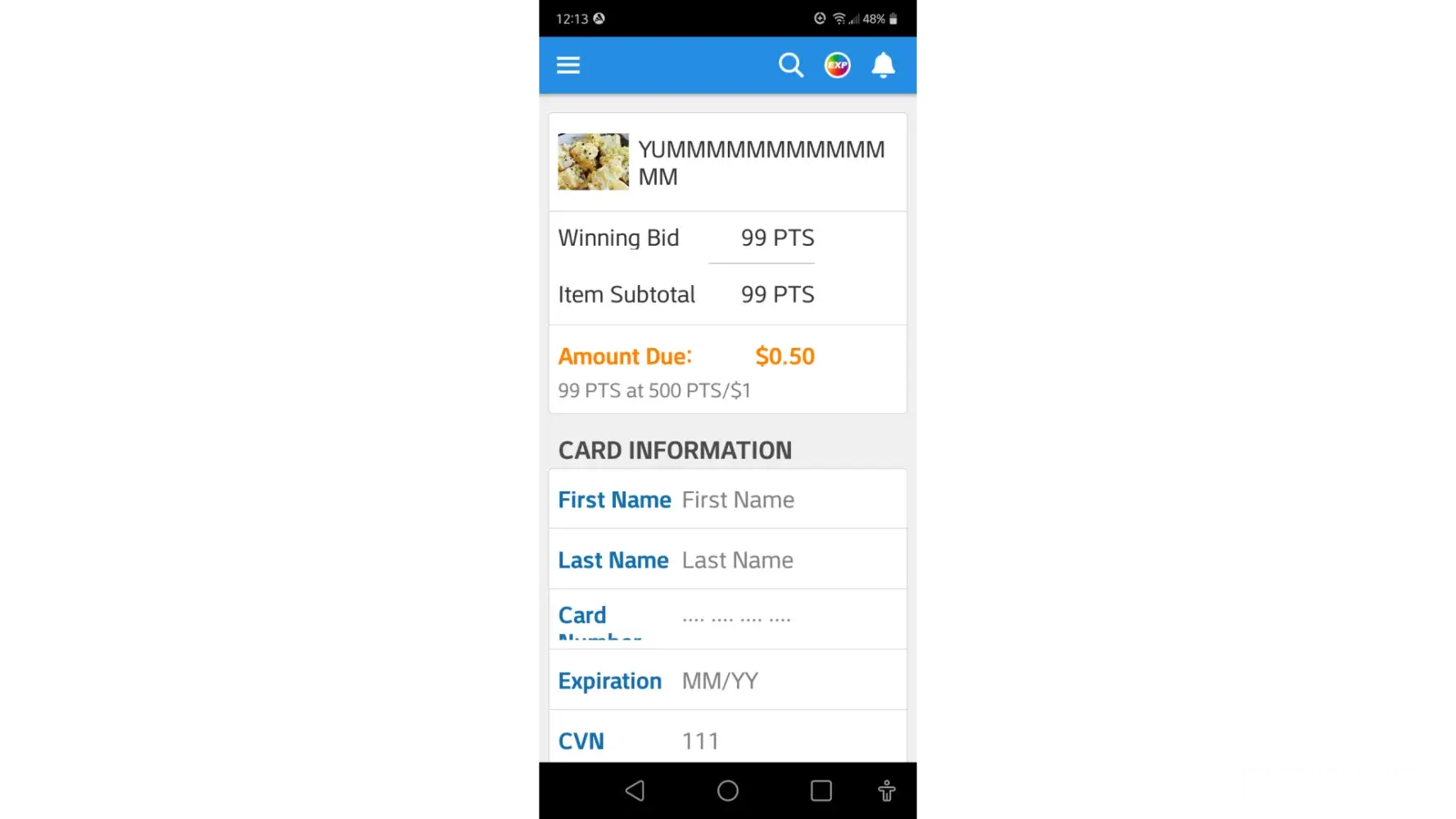Open the YUMMM item thumbnail

pos(593,162)
